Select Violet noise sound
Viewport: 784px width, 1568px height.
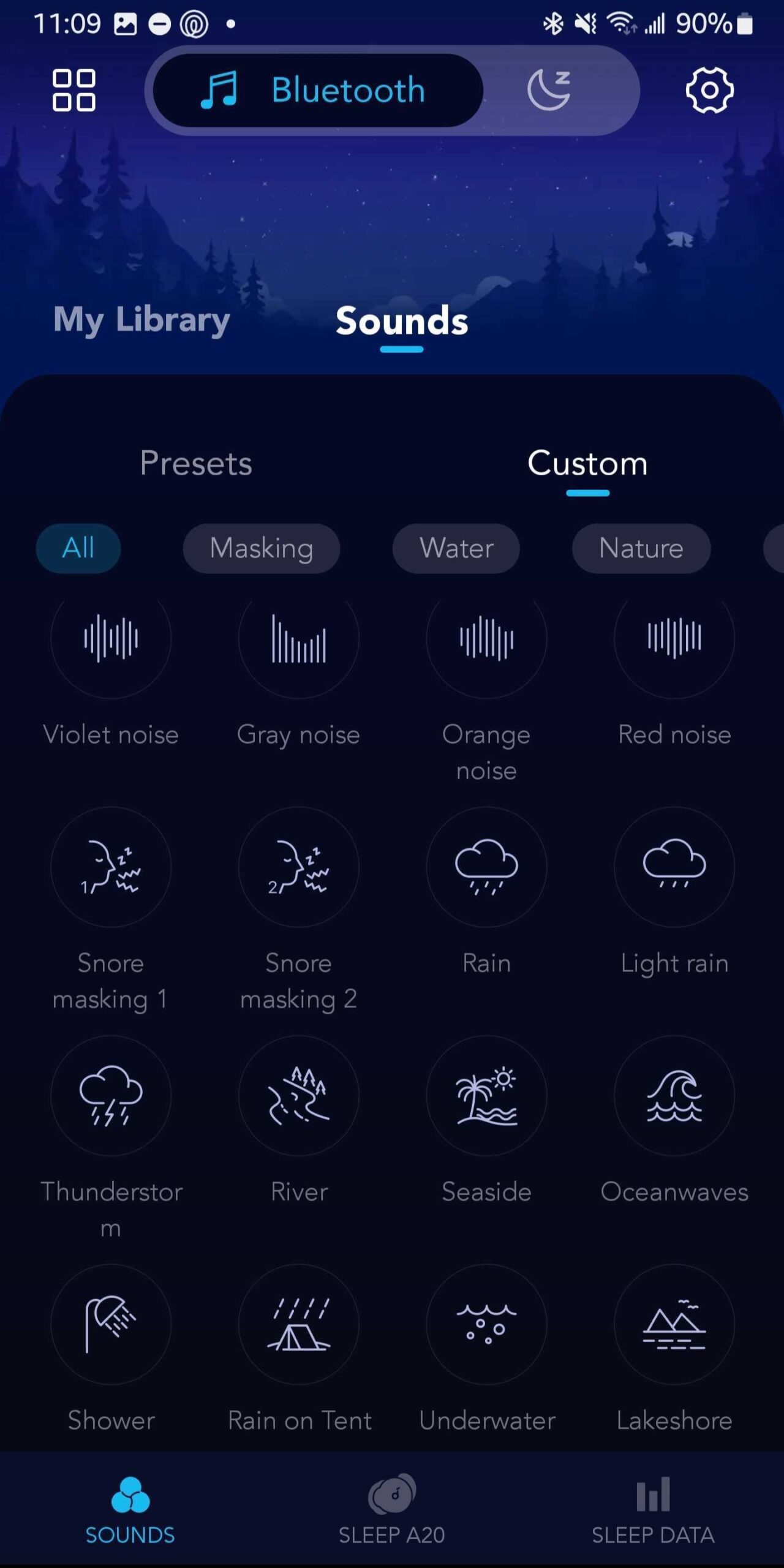tap(111, 640)
